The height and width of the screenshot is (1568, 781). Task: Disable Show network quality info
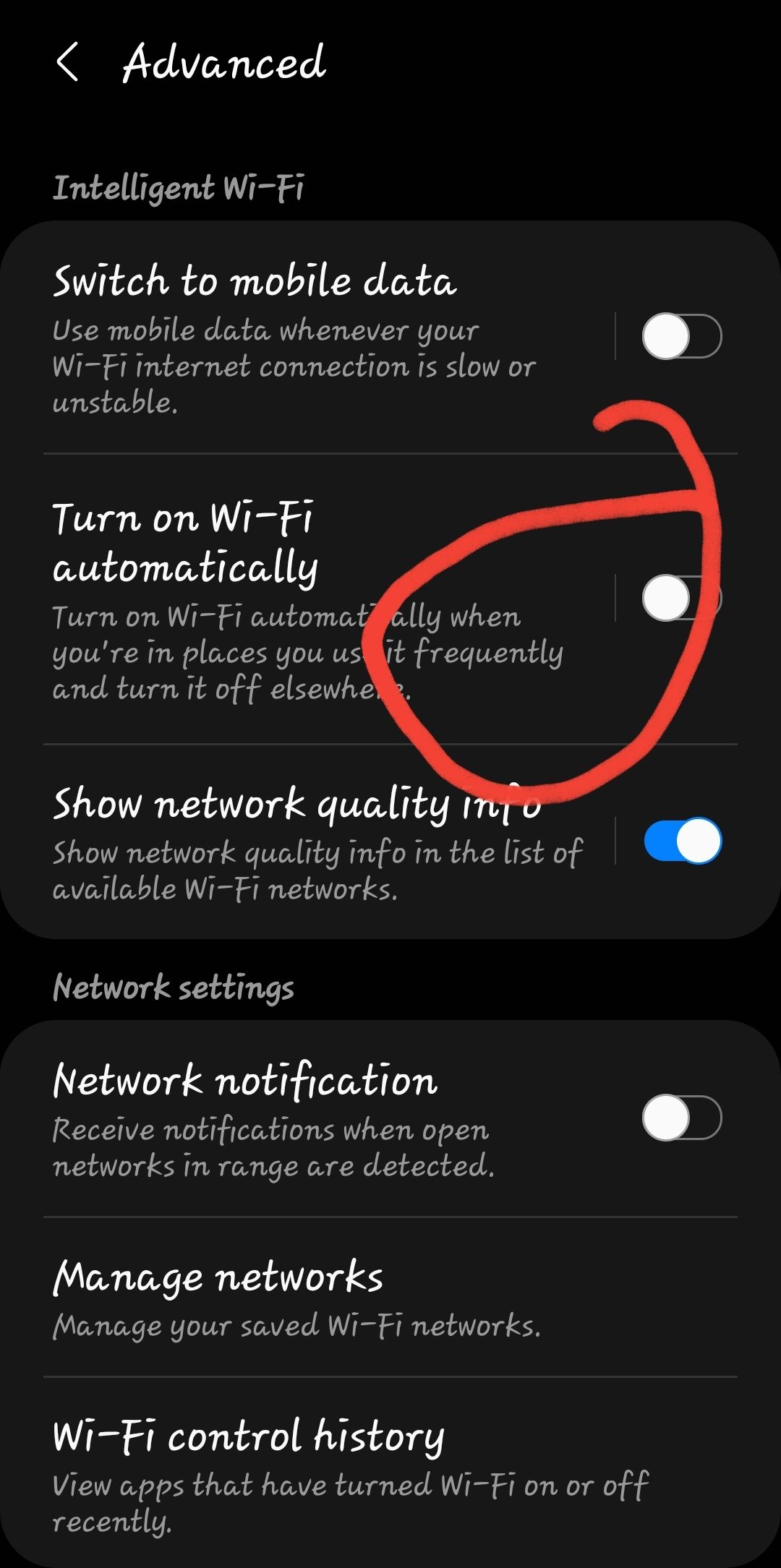pos(682,841)
